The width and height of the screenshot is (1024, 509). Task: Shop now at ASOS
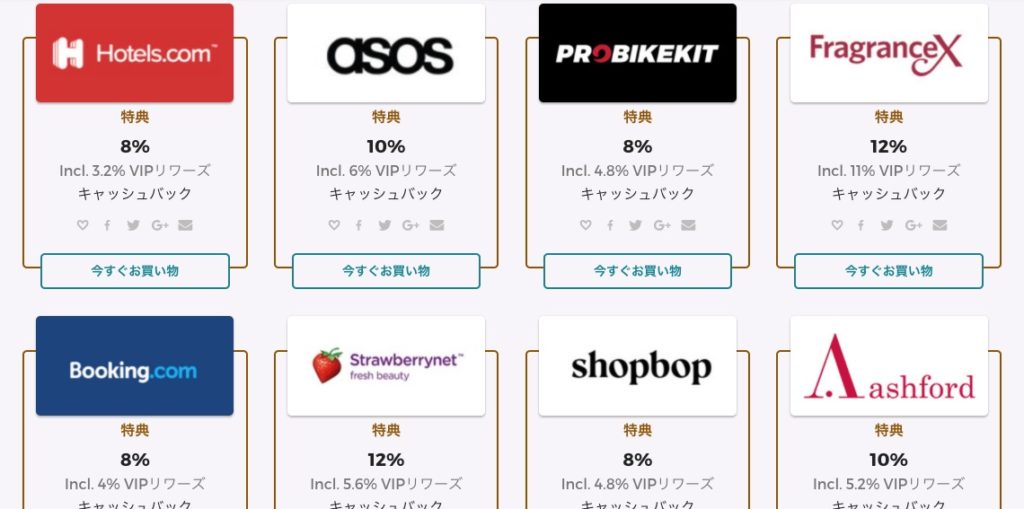point(386,271)
